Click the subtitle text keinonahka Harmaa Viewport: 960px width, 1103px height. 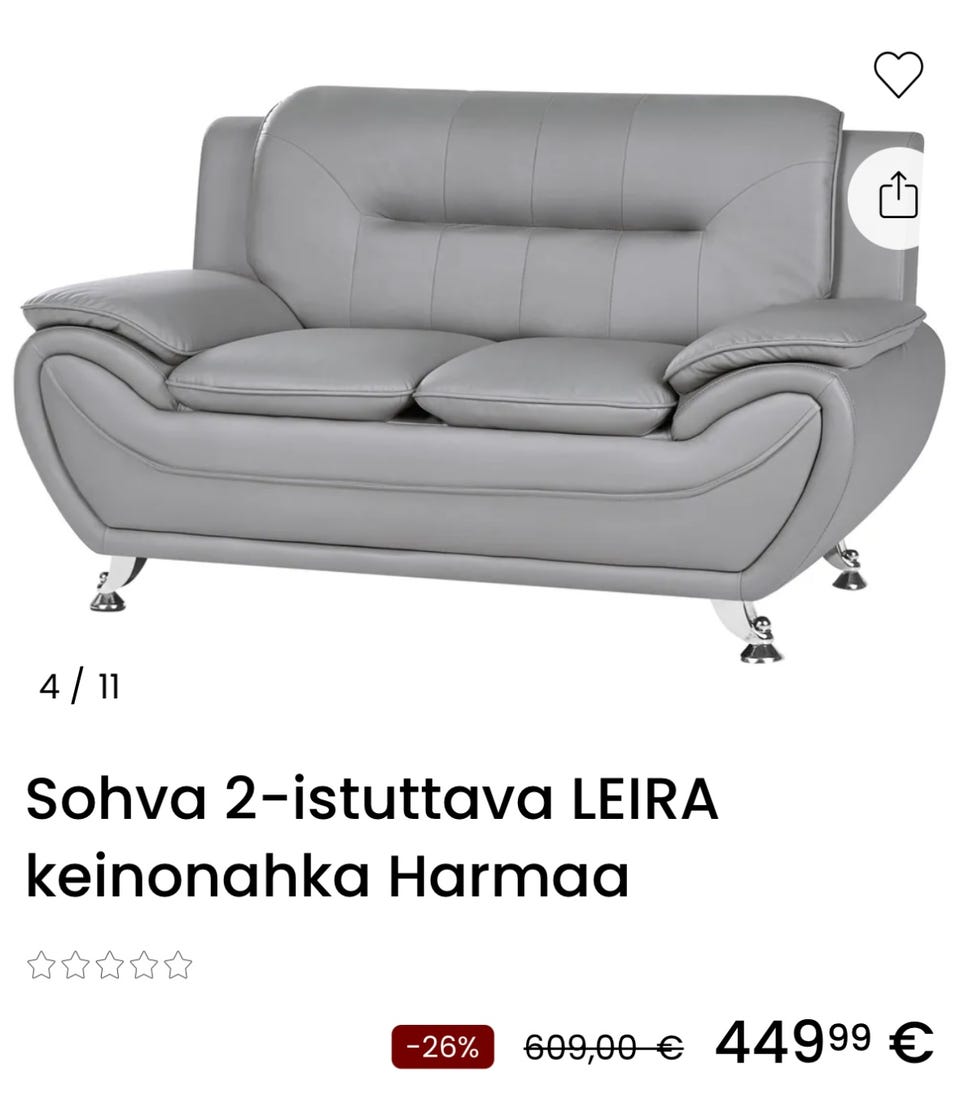pyautogui.click(x=325, y=874)
